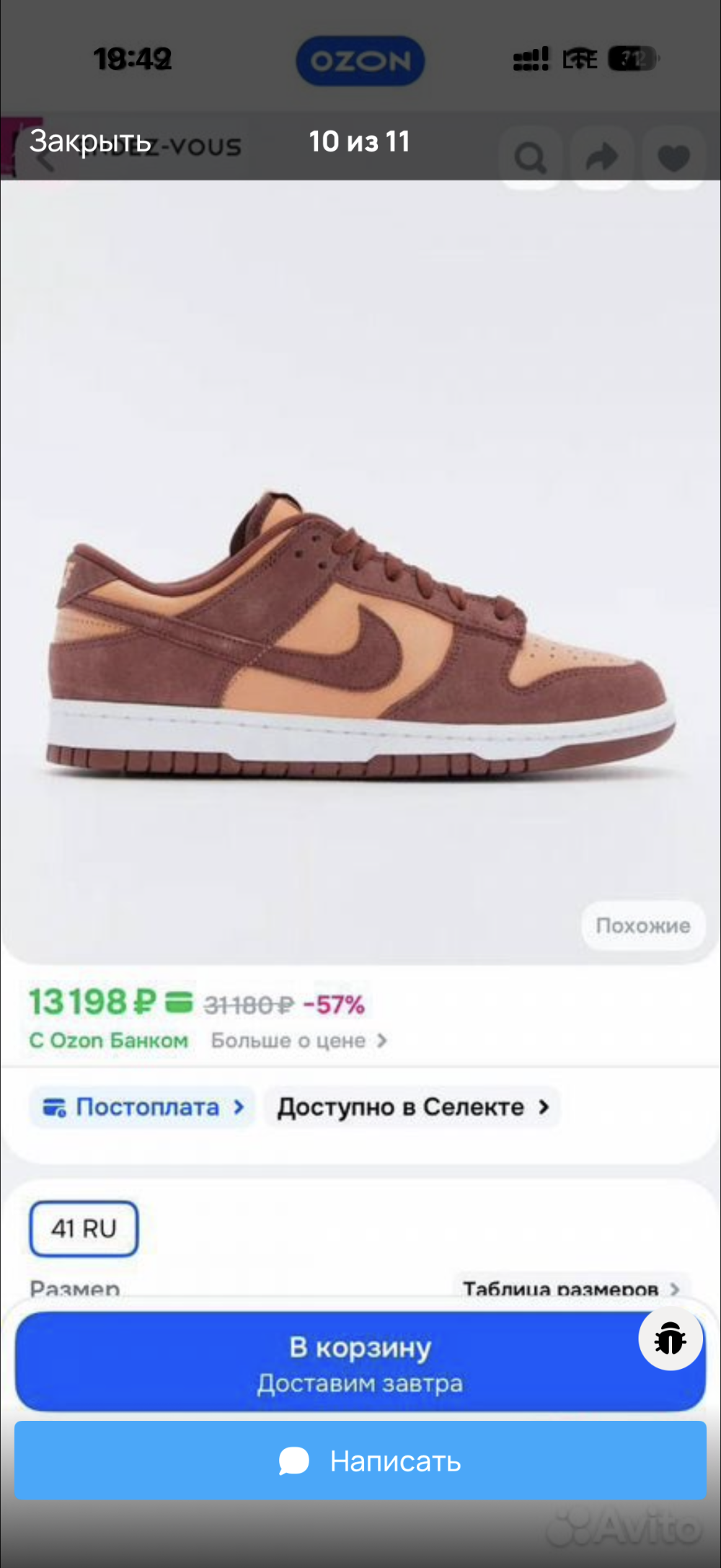This screenshot has height=1568, width=721.
Task: Expand Доступно в Селекте section
Action: 412,1107
